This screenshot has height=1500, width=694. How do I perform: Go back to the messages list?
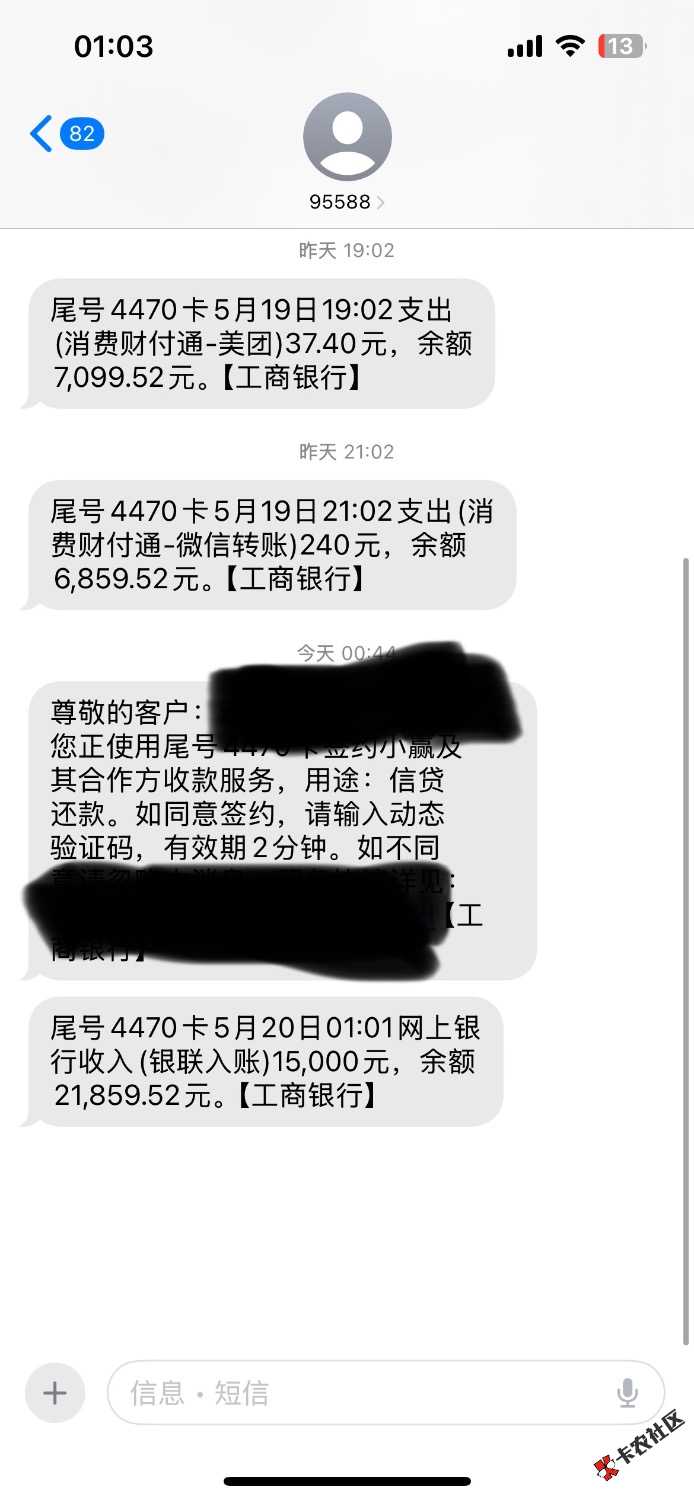coord(42,134)
